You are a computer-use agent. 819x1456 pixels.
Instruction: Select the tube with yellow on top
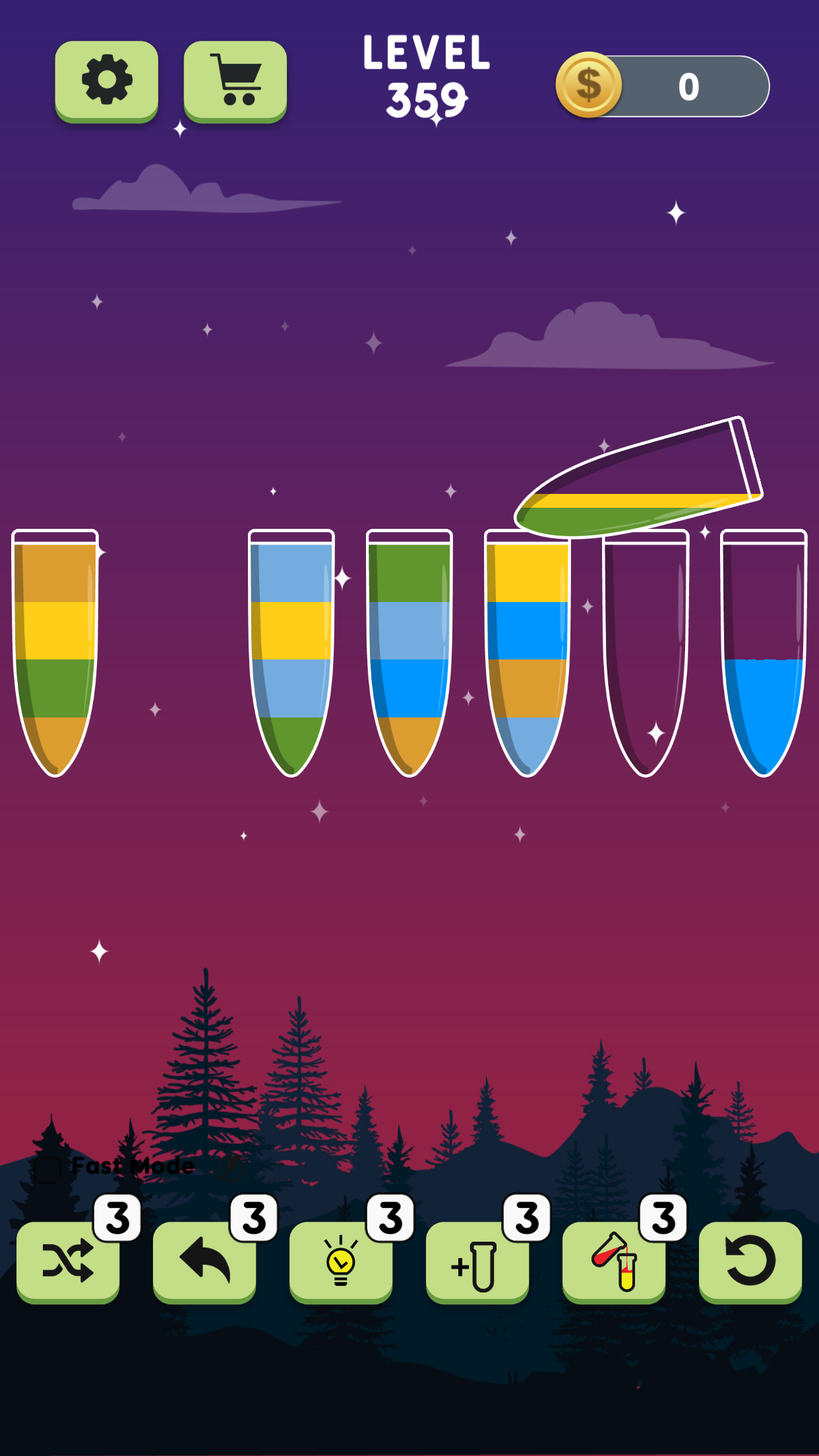pos(528,653)
